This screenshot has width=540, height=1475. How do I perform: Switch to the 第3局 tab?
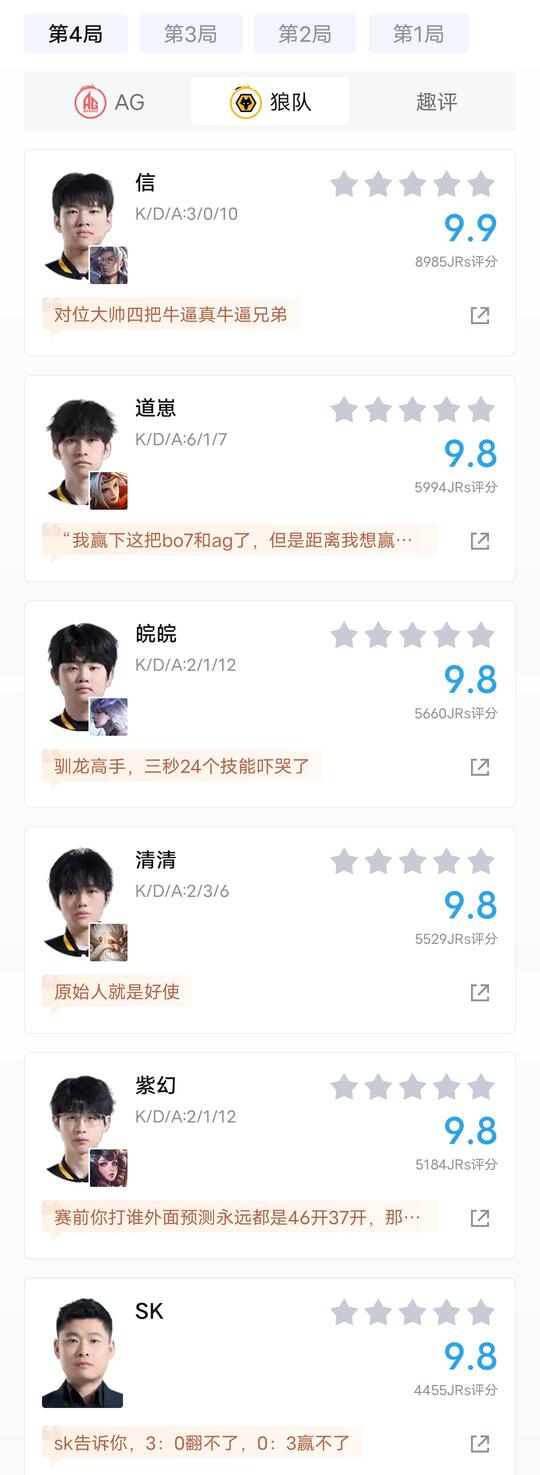click(x=190, y=34)
